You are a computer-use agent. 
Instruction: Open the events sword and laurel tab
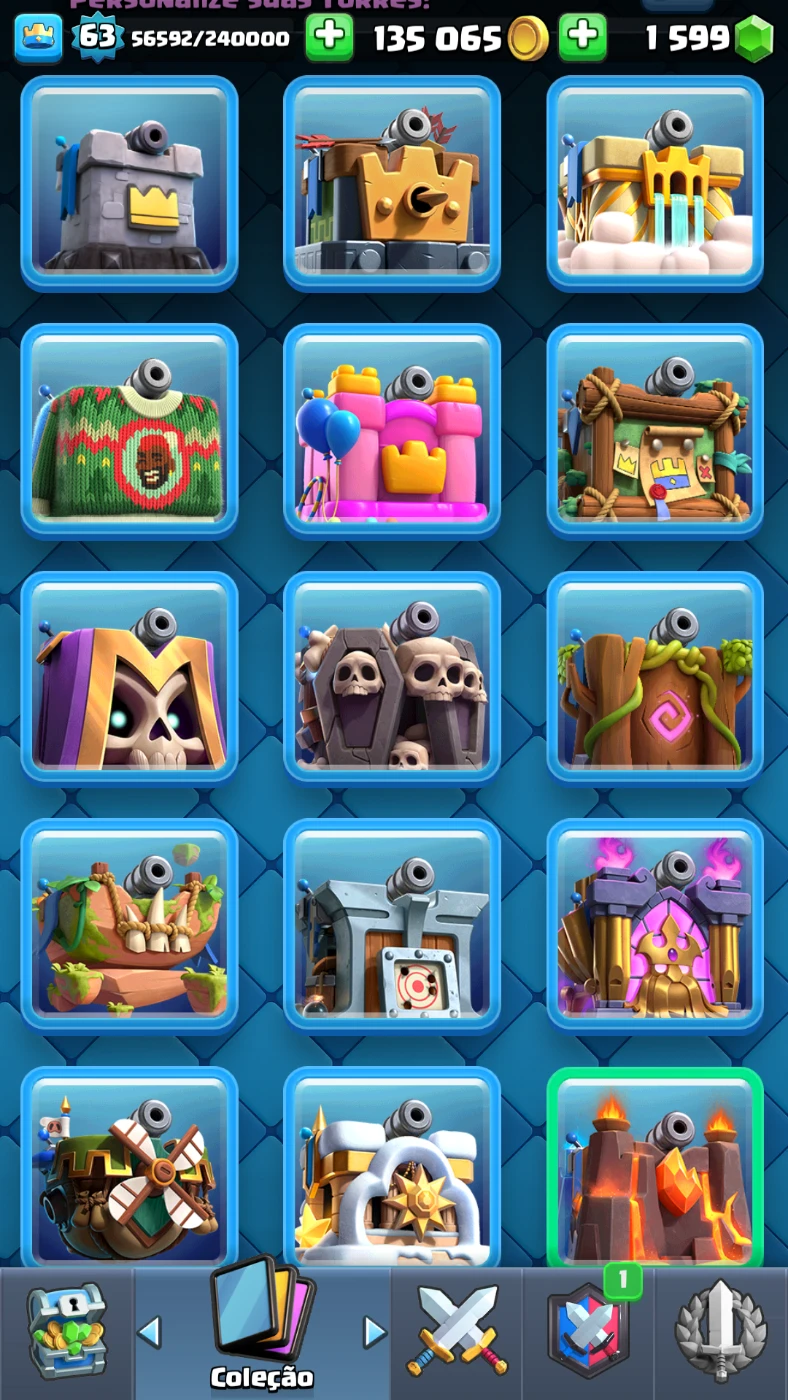pos(721,1330)
